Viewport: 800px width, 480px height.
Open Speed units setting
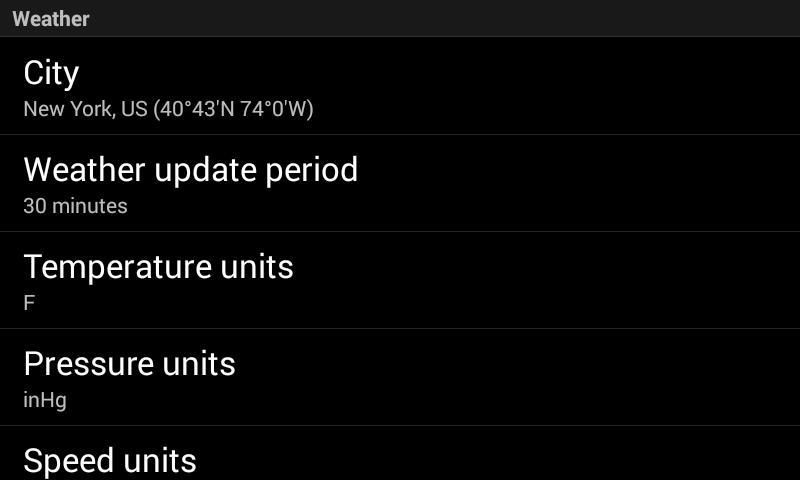[x=400, y=458]
